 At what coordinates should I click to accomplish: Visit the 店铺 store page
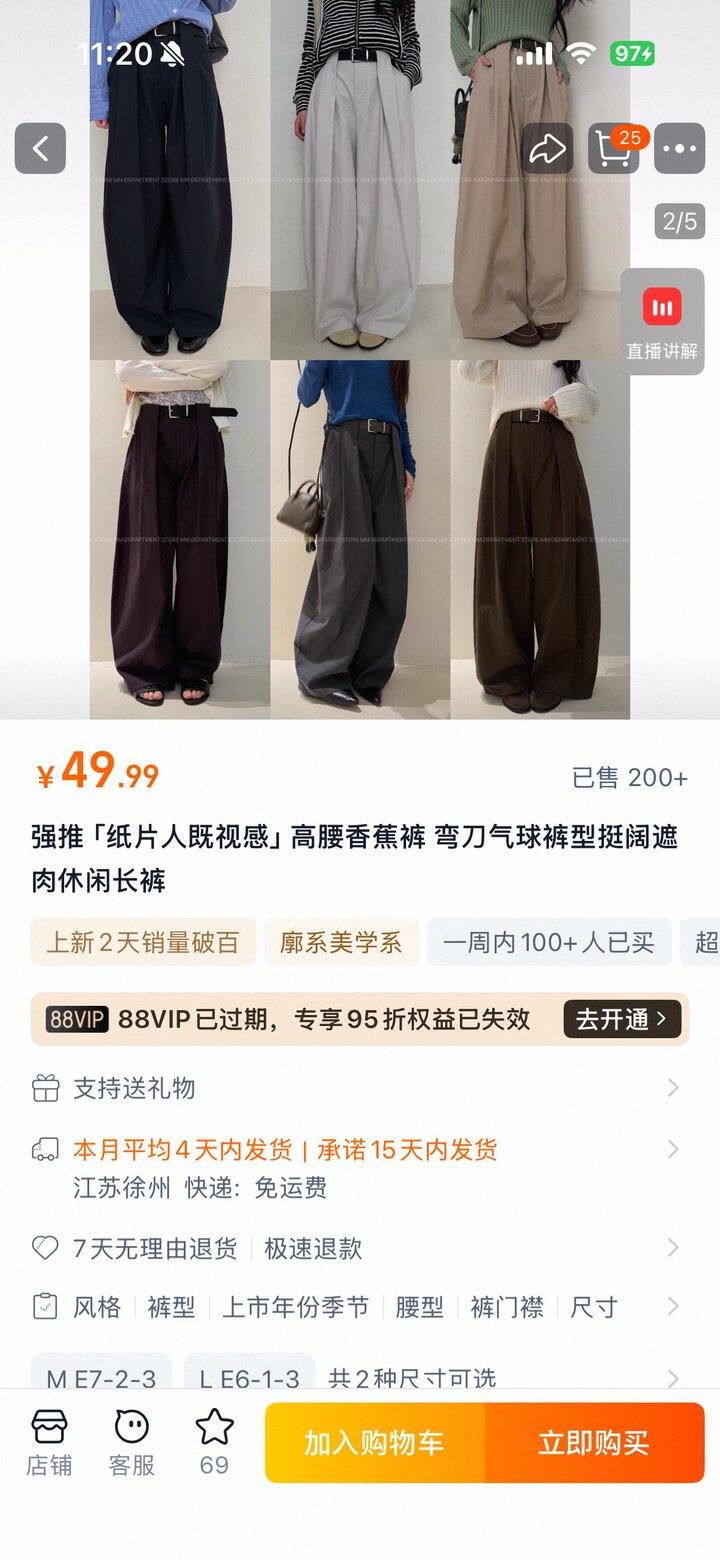pyautogui.click(x=49, y=1443)
